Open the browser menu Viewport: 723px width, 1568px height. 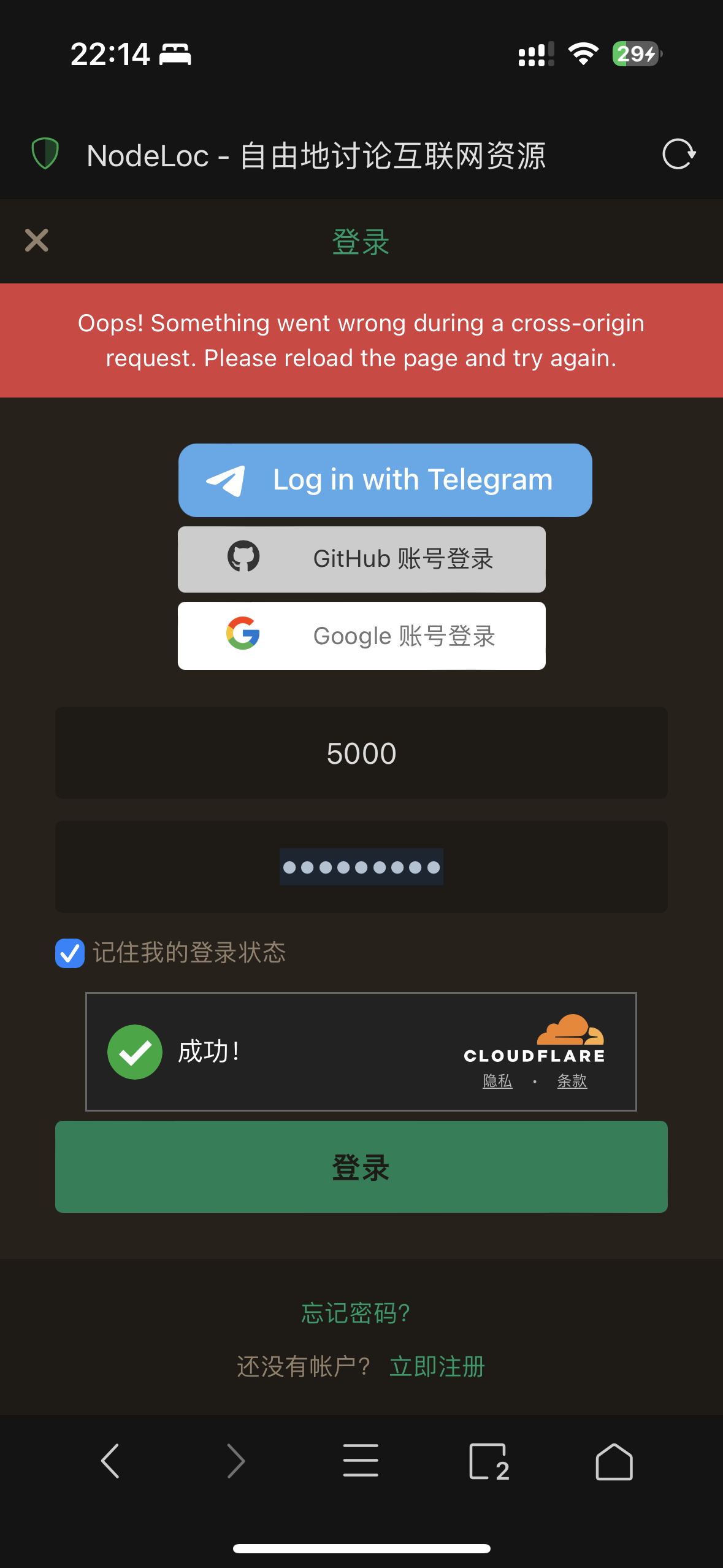pos(361,1461)
